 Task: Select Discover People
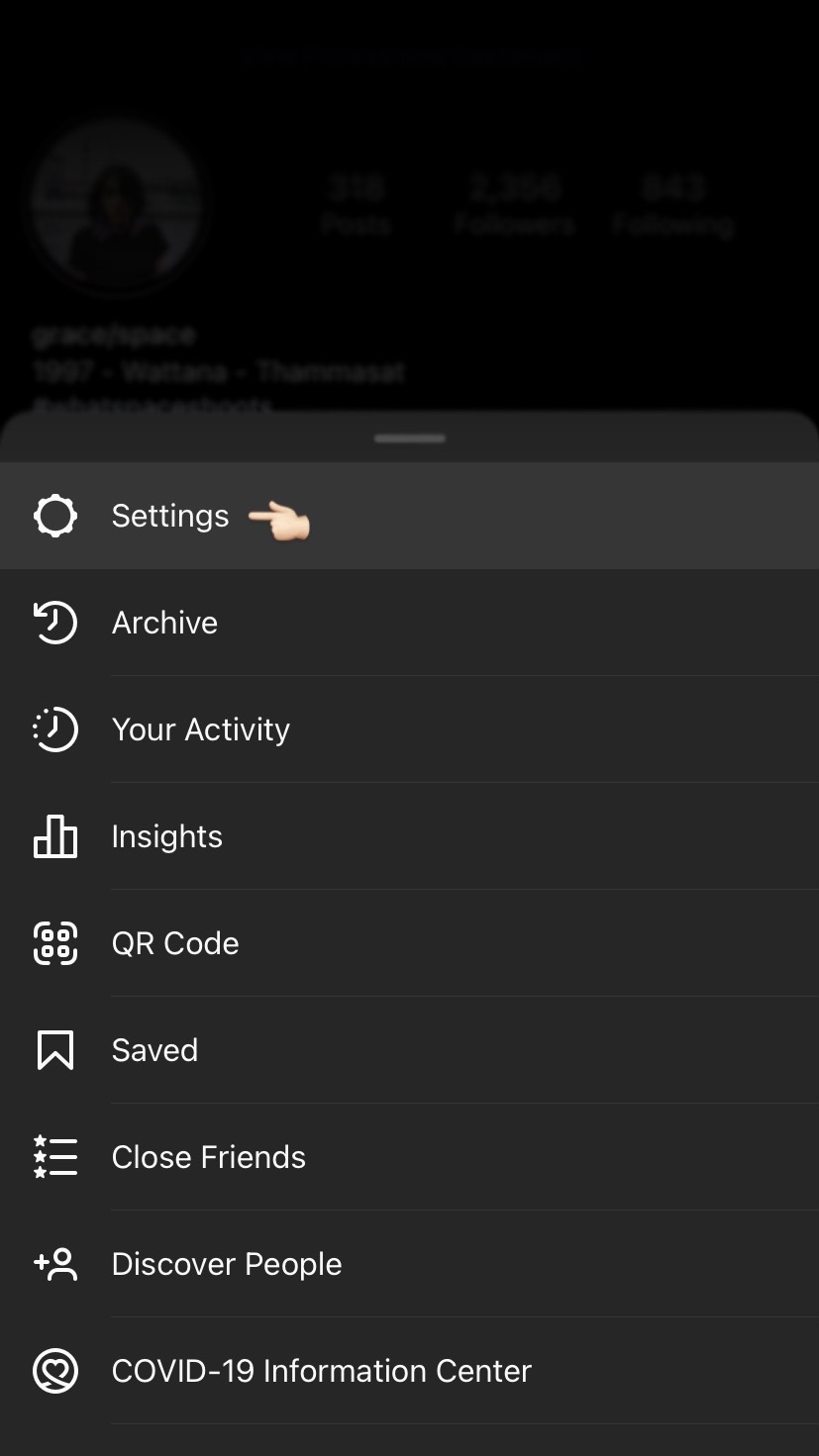(x=226, y=1264)
